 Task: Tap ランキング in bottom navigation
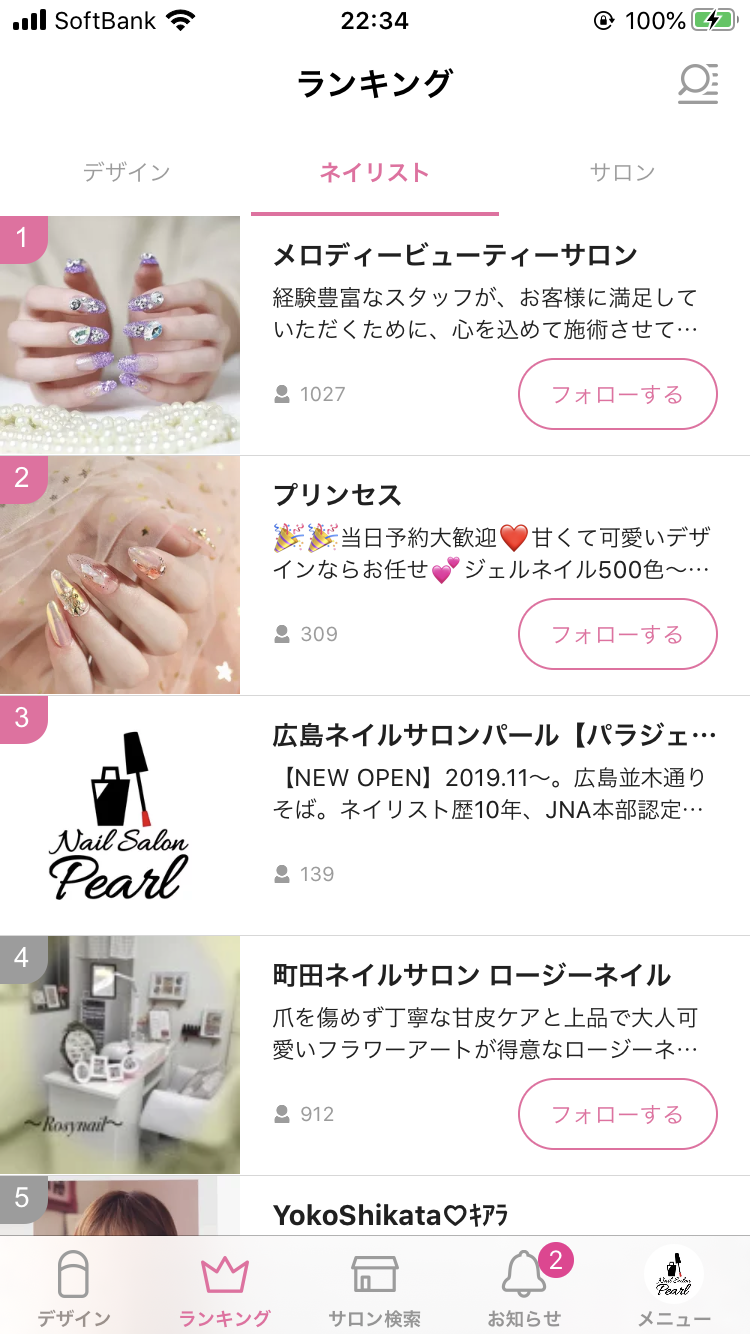[224, 1289]
